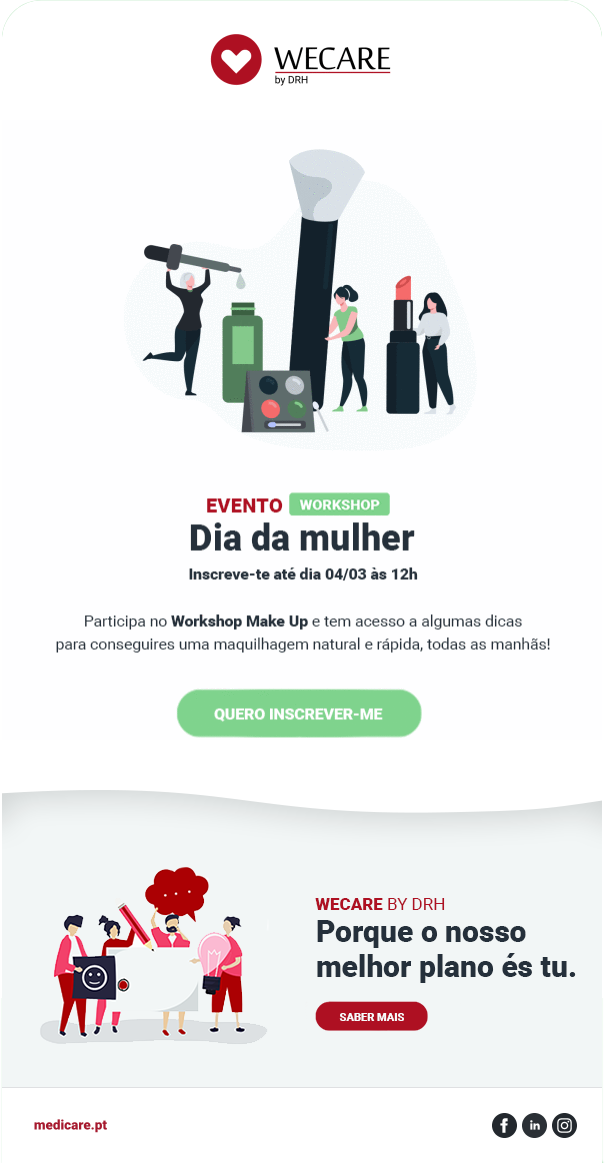Open the Facebook page icon

click(x=504, y=1125)
